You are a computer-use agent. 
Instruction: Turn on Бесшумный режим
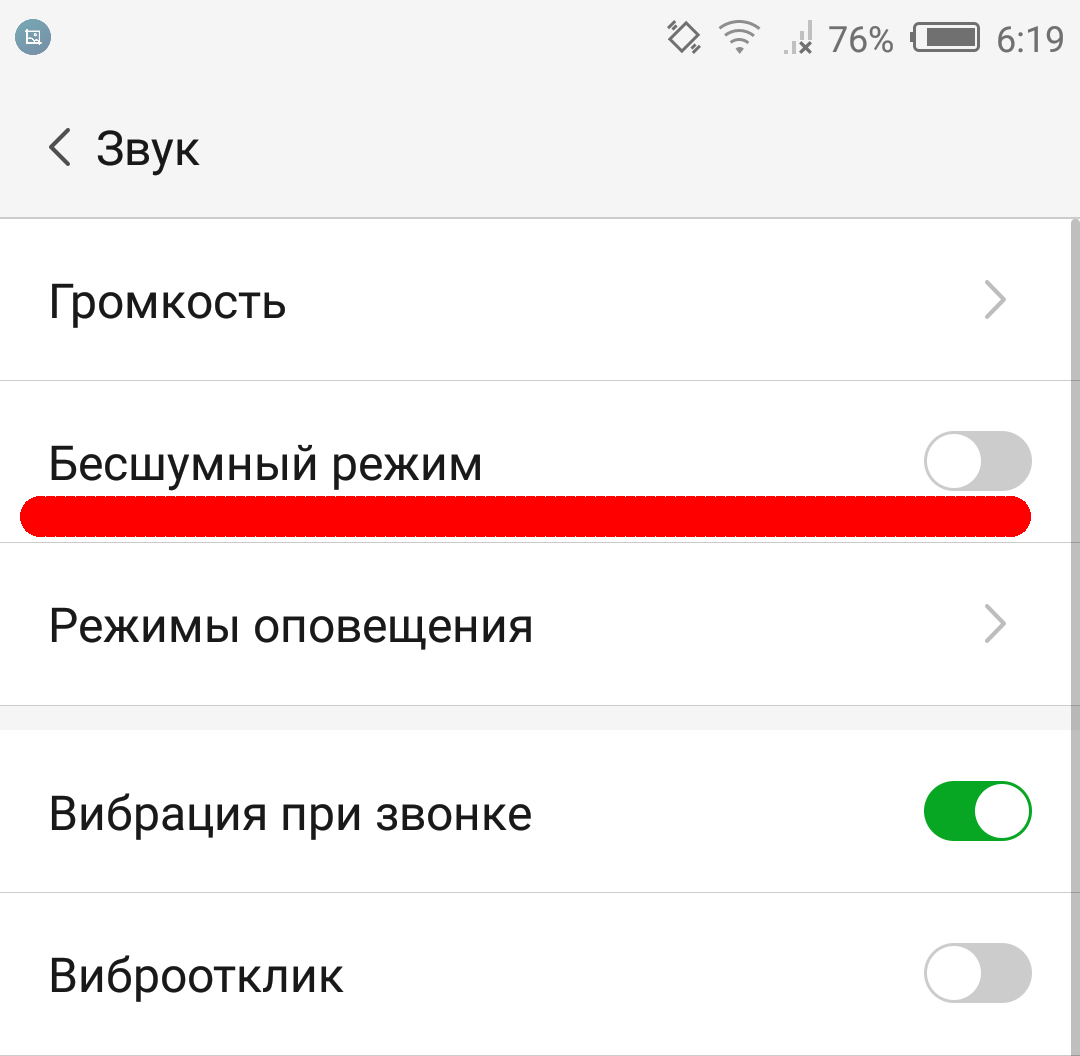point(976,461)
